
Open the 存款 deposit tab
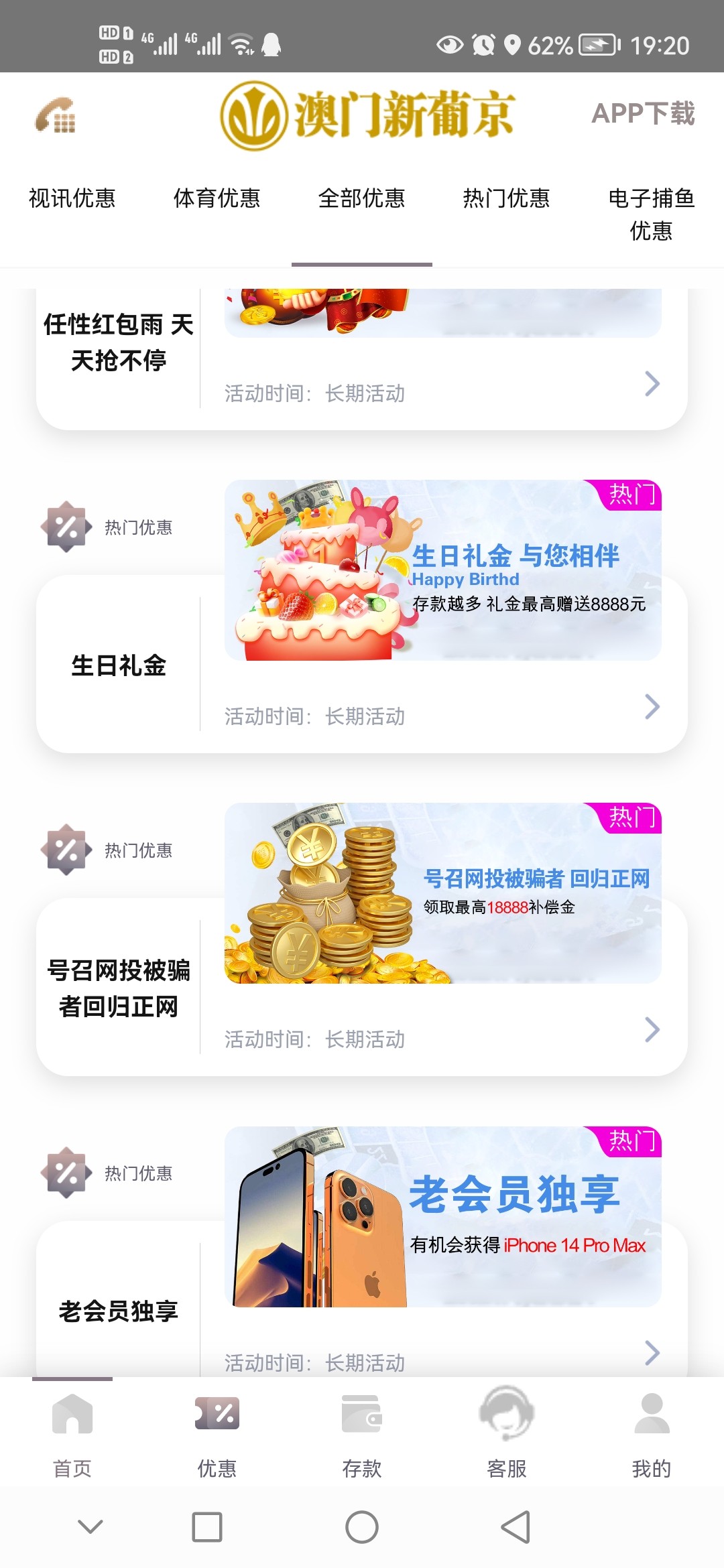(361, 1434)
